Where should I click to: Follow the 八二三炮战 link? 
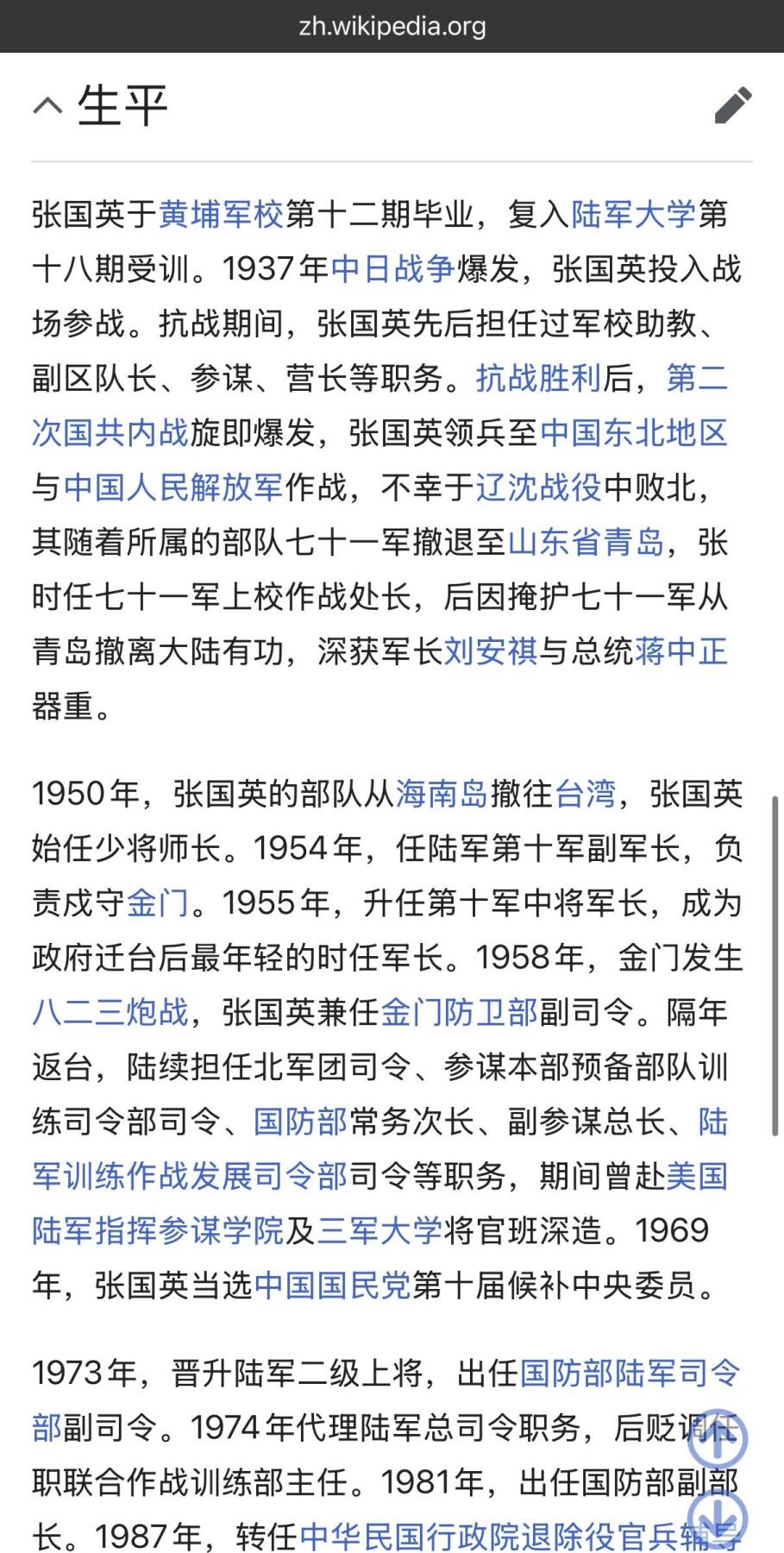click(109, 1011)
